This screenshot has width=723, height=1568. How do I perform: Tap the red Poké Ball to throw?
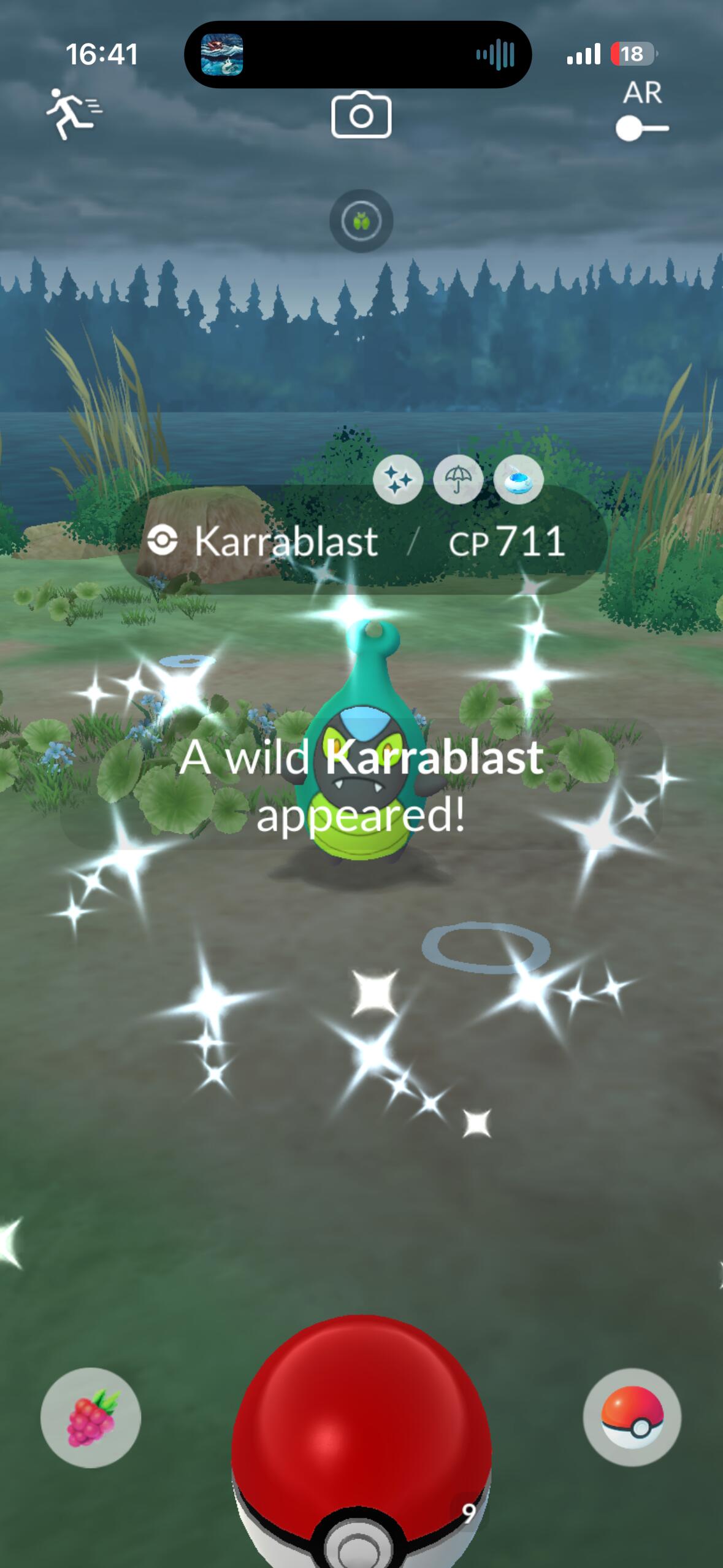click(x=361, y=1448)
